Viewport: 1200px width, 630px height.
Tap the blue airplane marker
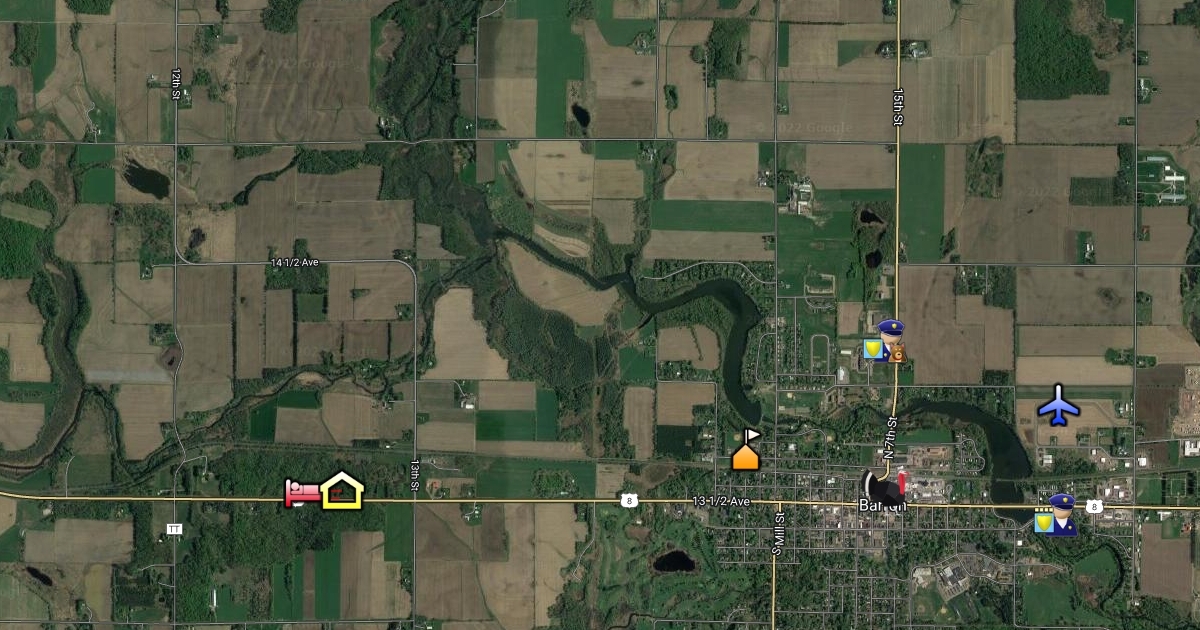(1059, 405)
